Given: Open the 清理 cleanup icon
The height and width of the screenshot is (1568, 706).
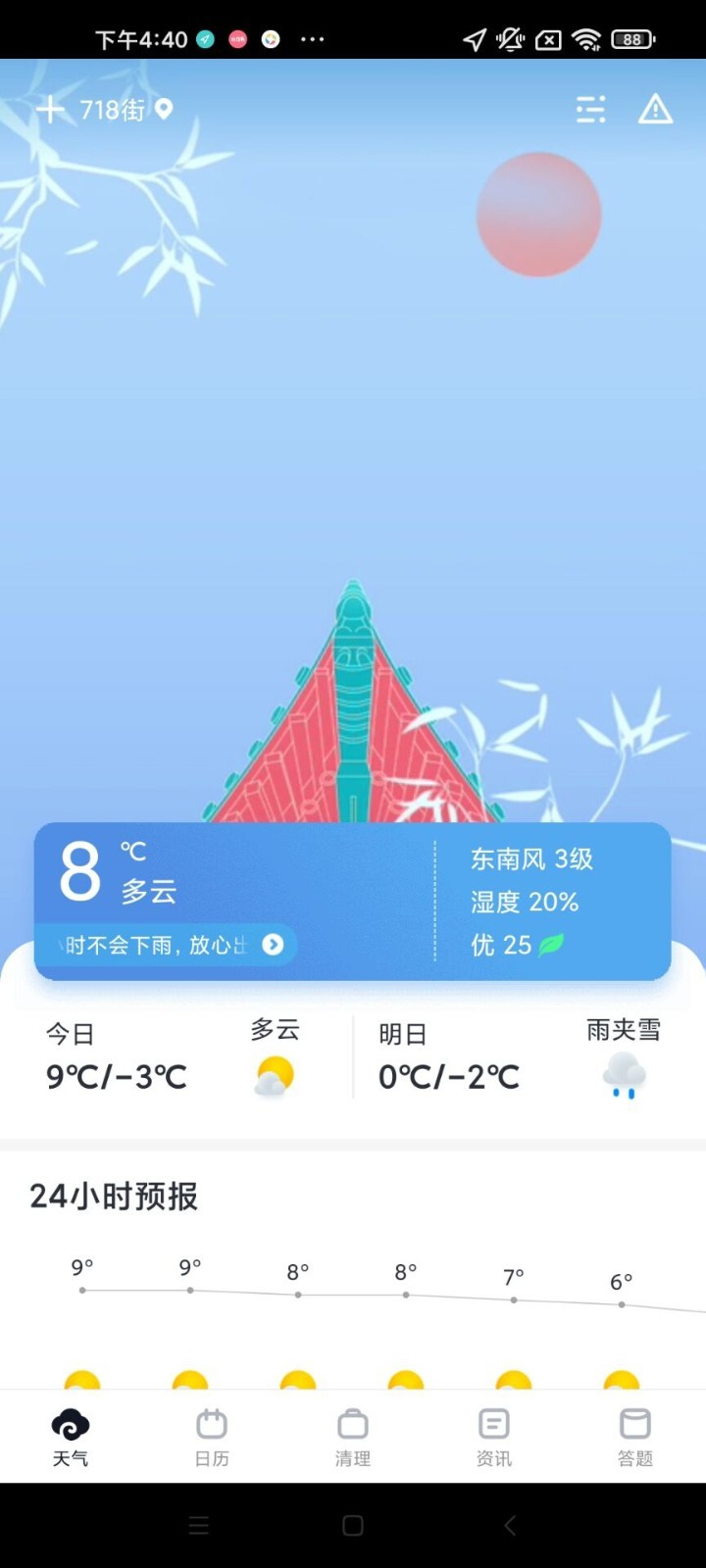Looking at the screenshot, I should pos(351,1433).
